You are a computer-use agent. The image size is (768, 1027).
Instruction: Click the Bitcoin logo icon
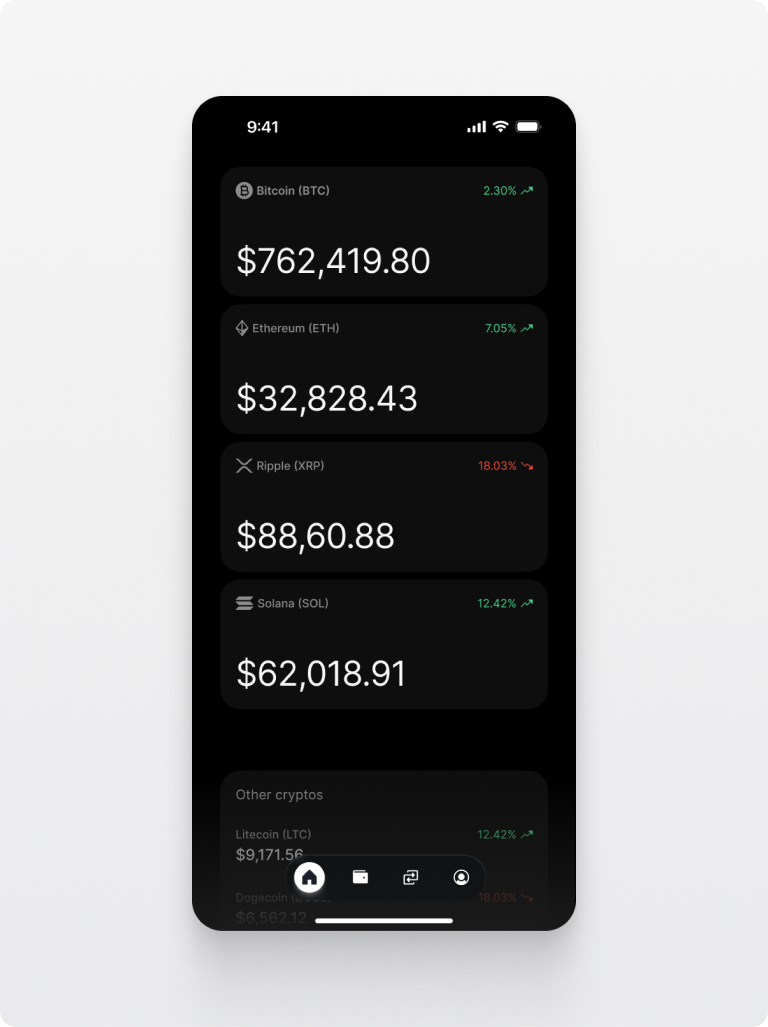click(x=242, y=190)
